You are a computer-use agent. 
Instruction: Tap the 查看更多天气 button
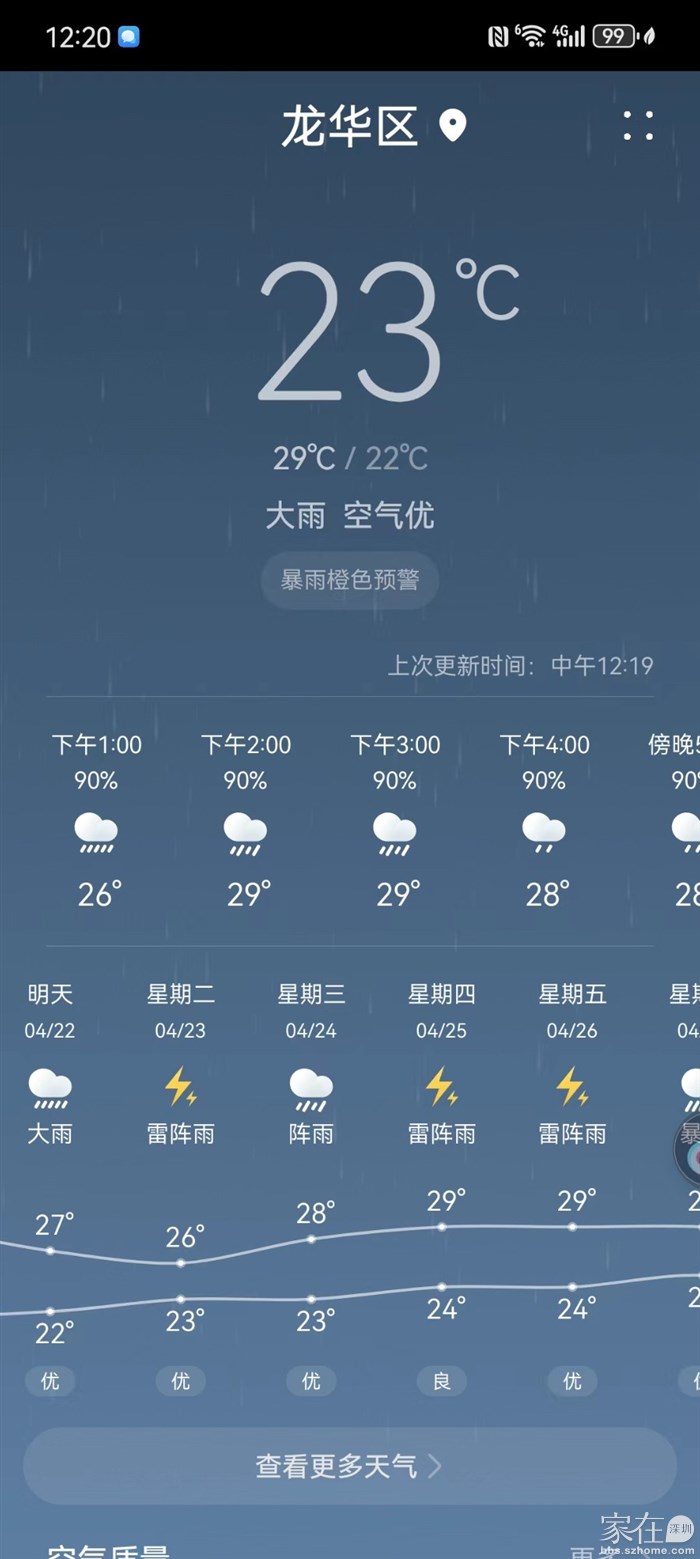click(350, 1466)
